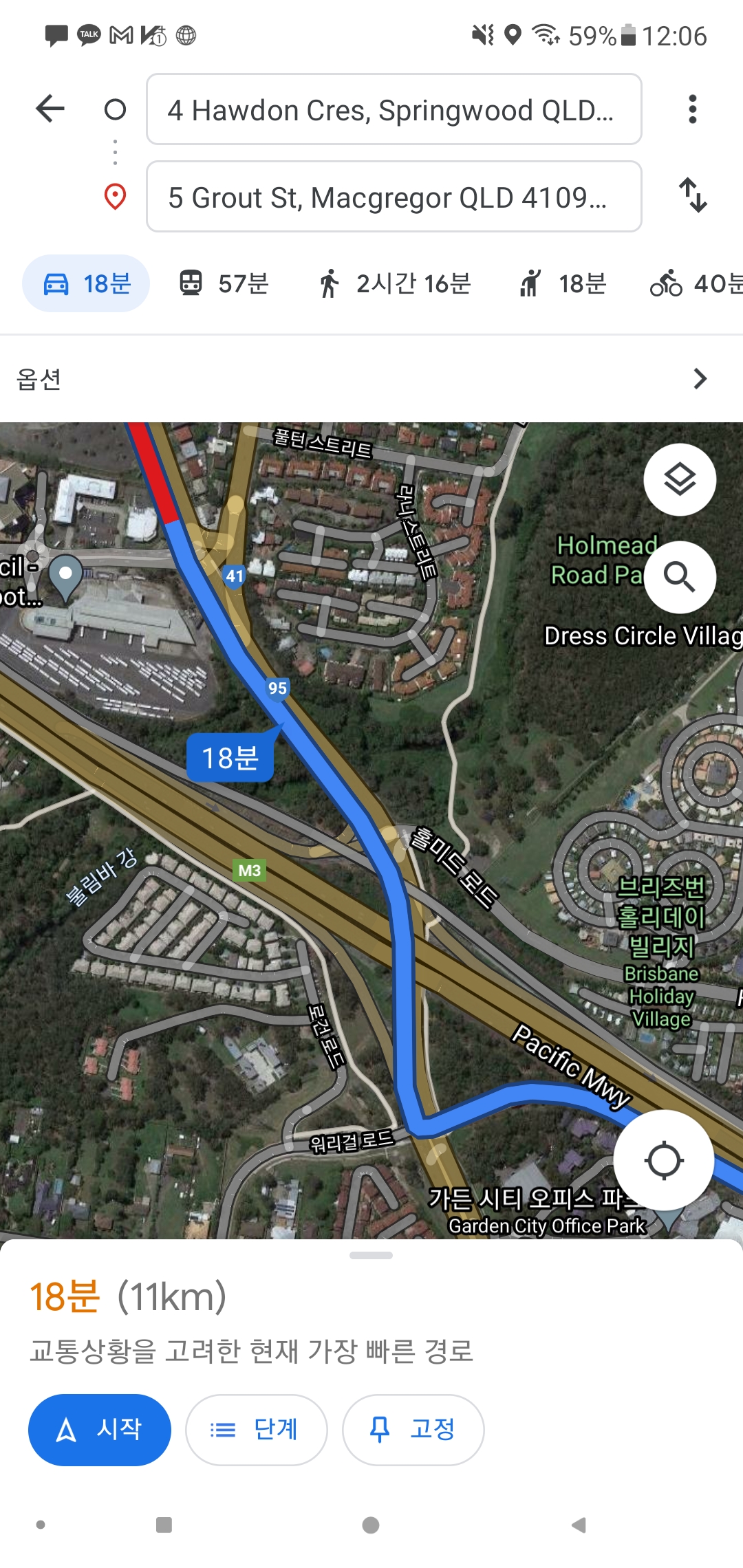
Task: Search along the route with the magnifier
Action: 680,576
